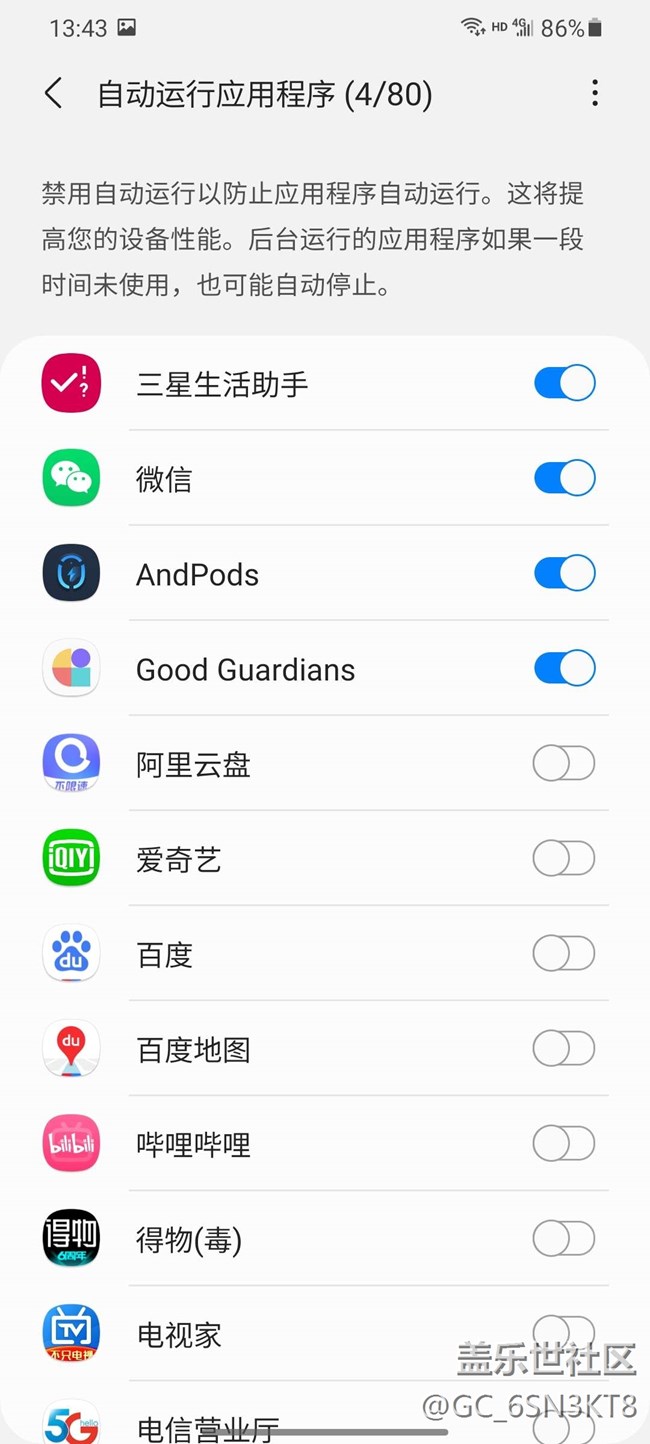Turn on auto-run for 电视家
This screenshot has width=650, height=1444.
pos(564,1331)
